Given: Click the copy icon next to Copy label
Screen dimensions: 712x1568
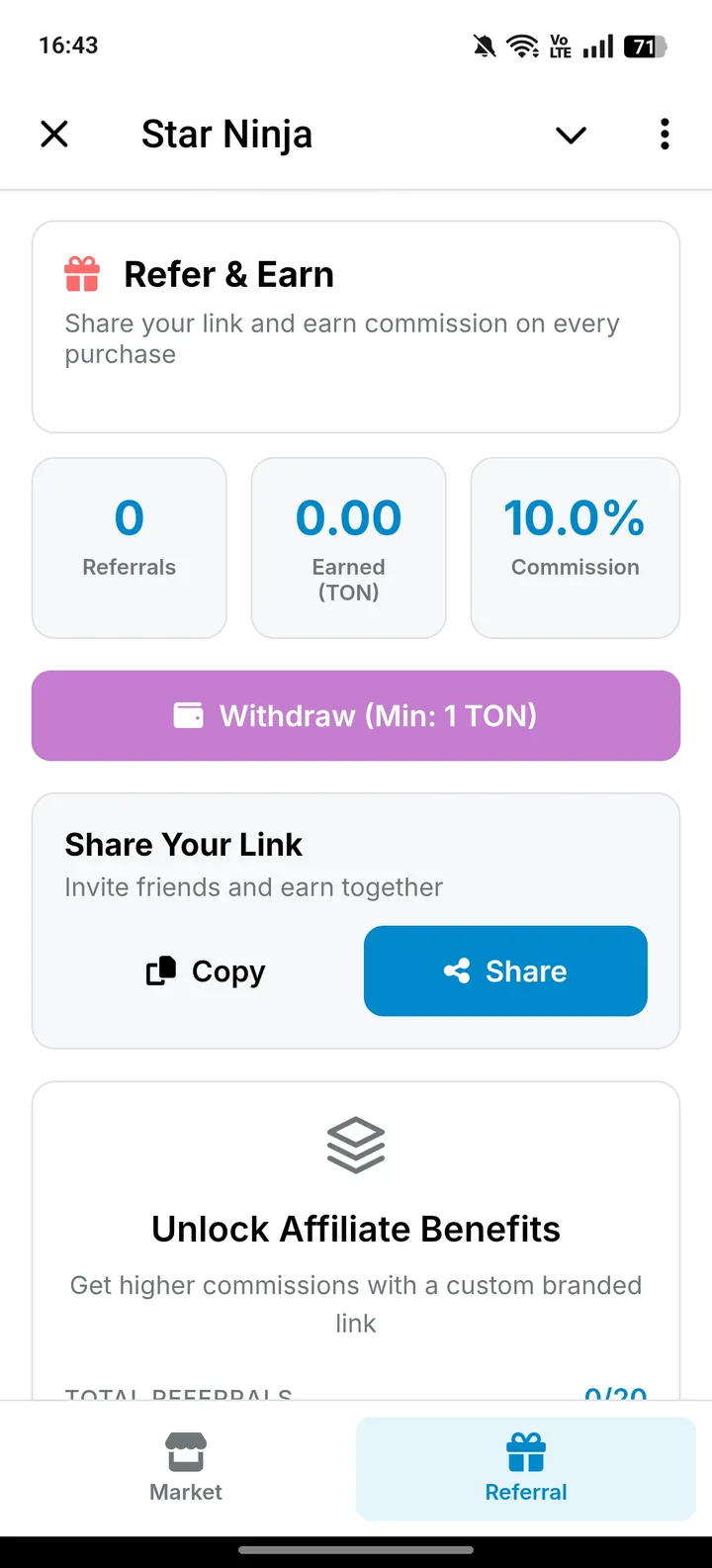Looking at the screenshot, I should [160, 970].
